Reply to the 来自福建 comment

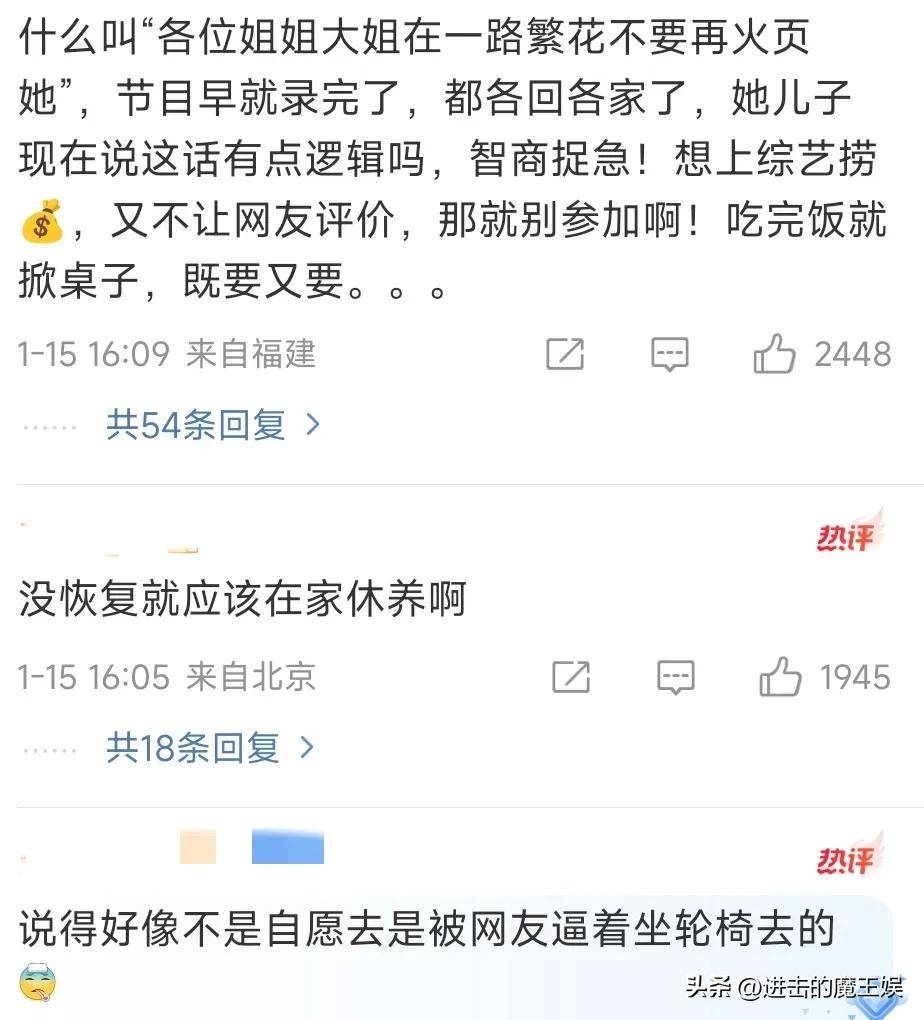coord(669,354)
